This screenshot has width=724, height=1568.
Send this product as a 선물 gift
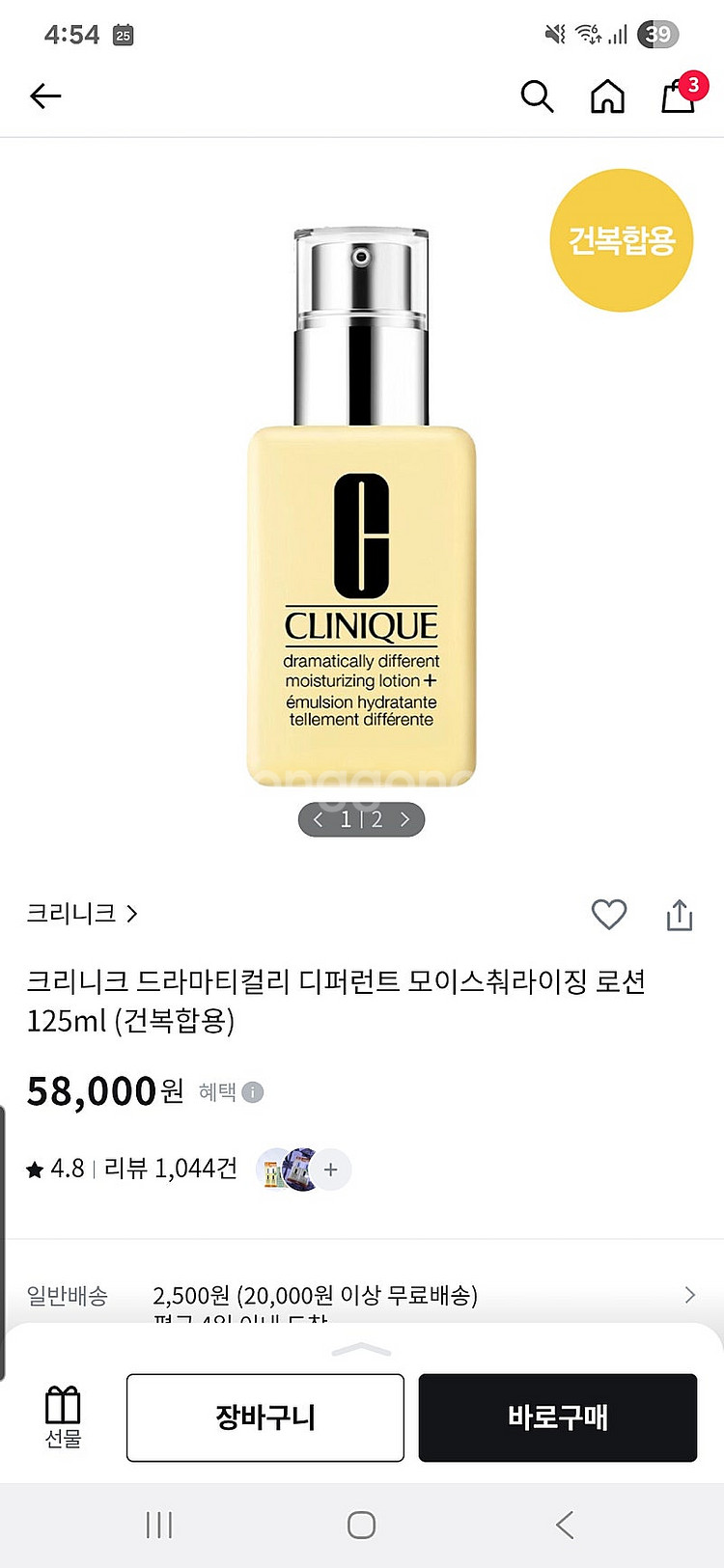(63, 1417)
